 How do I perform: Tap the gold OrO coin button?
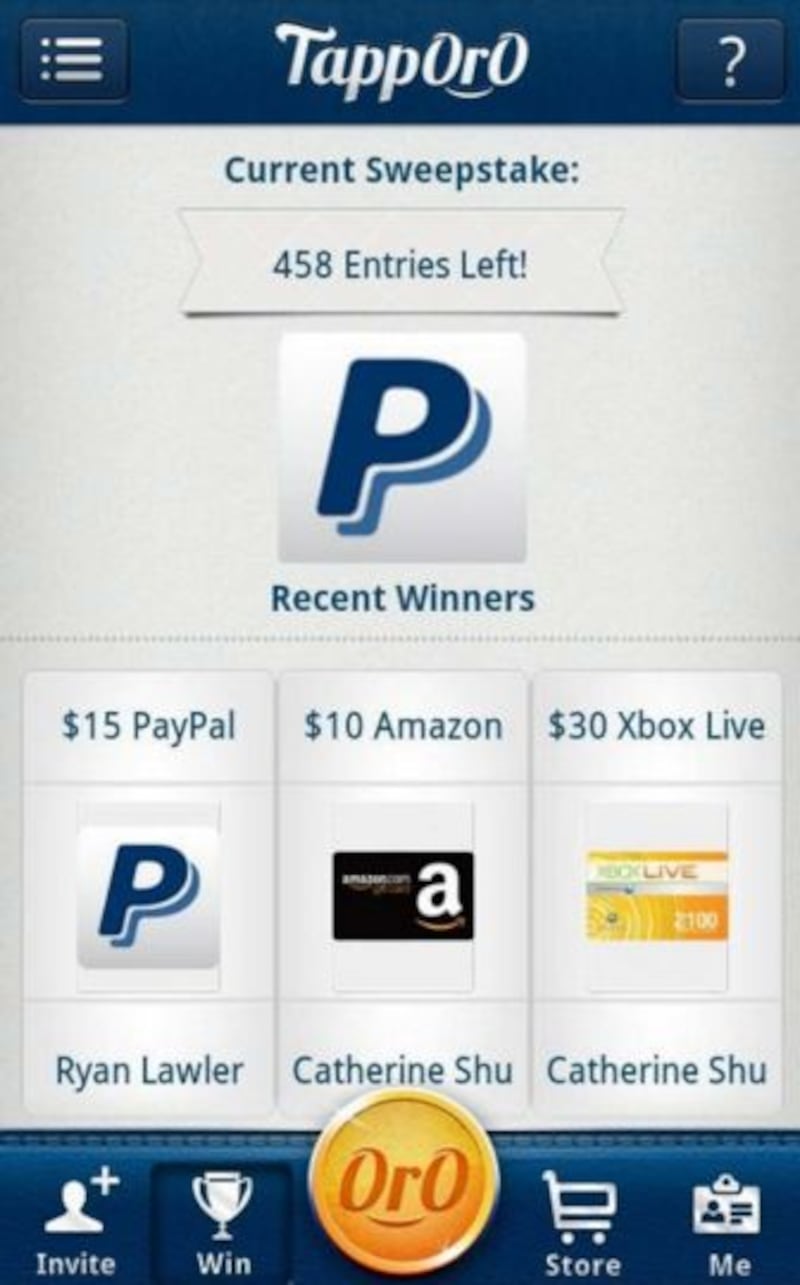click(x=404, y=1185)
